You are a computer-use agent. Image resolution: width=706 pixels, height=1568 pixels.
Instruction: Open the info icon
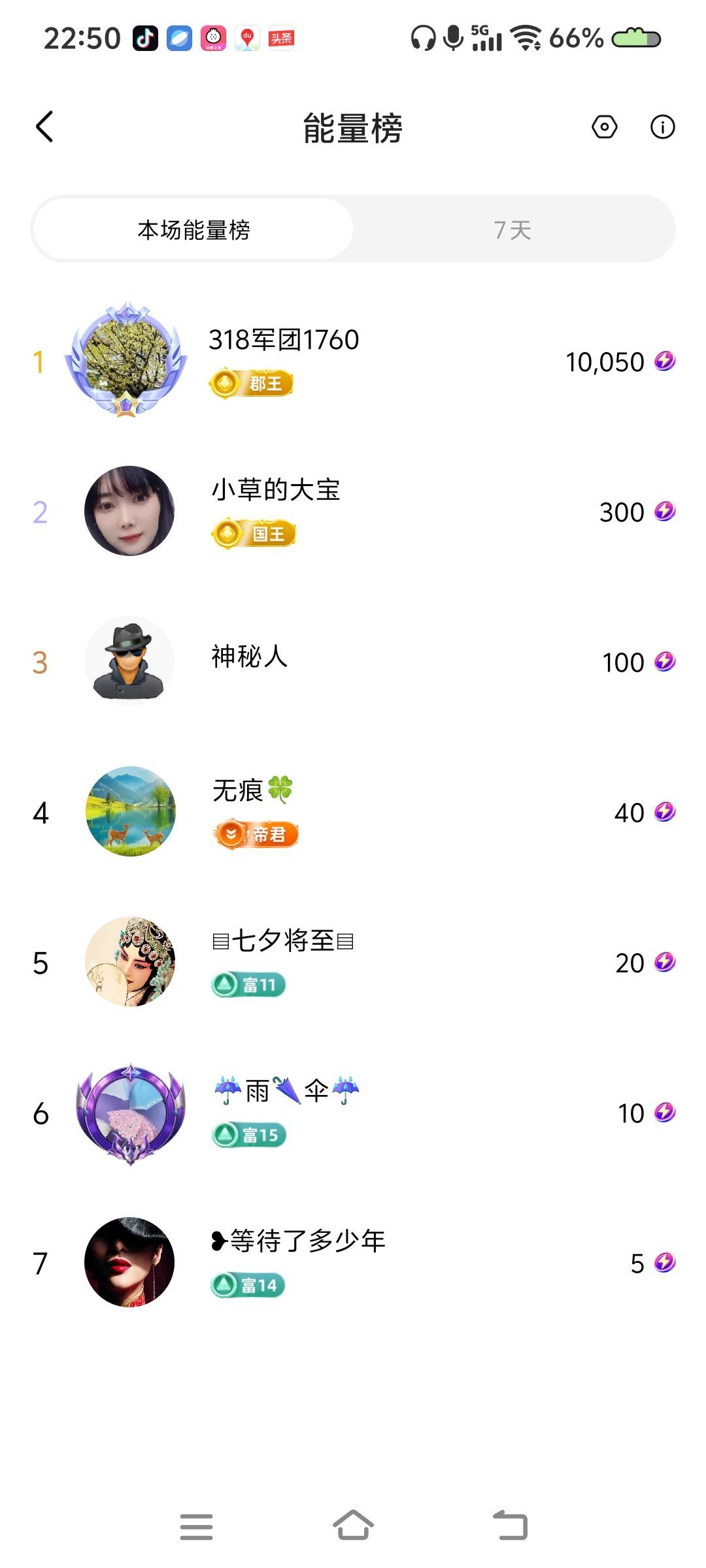[662, 127]
